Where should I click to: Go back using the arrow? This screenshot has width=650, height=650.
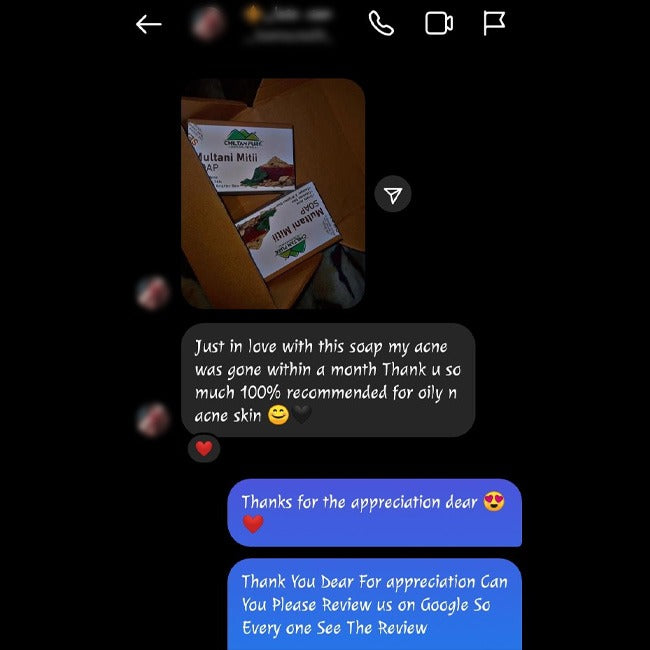point(148,25)
